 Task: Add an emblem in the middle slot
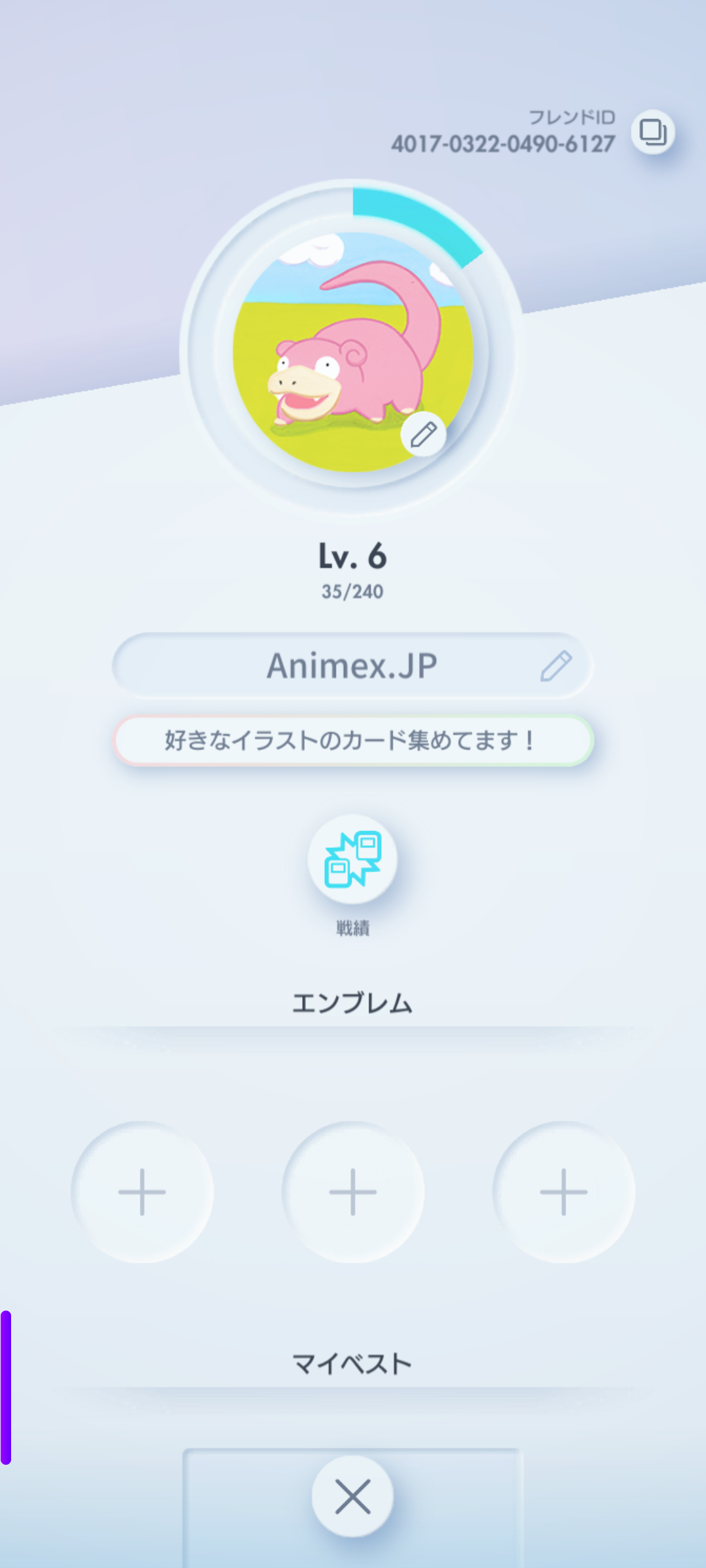click(x=353, y=1192)
